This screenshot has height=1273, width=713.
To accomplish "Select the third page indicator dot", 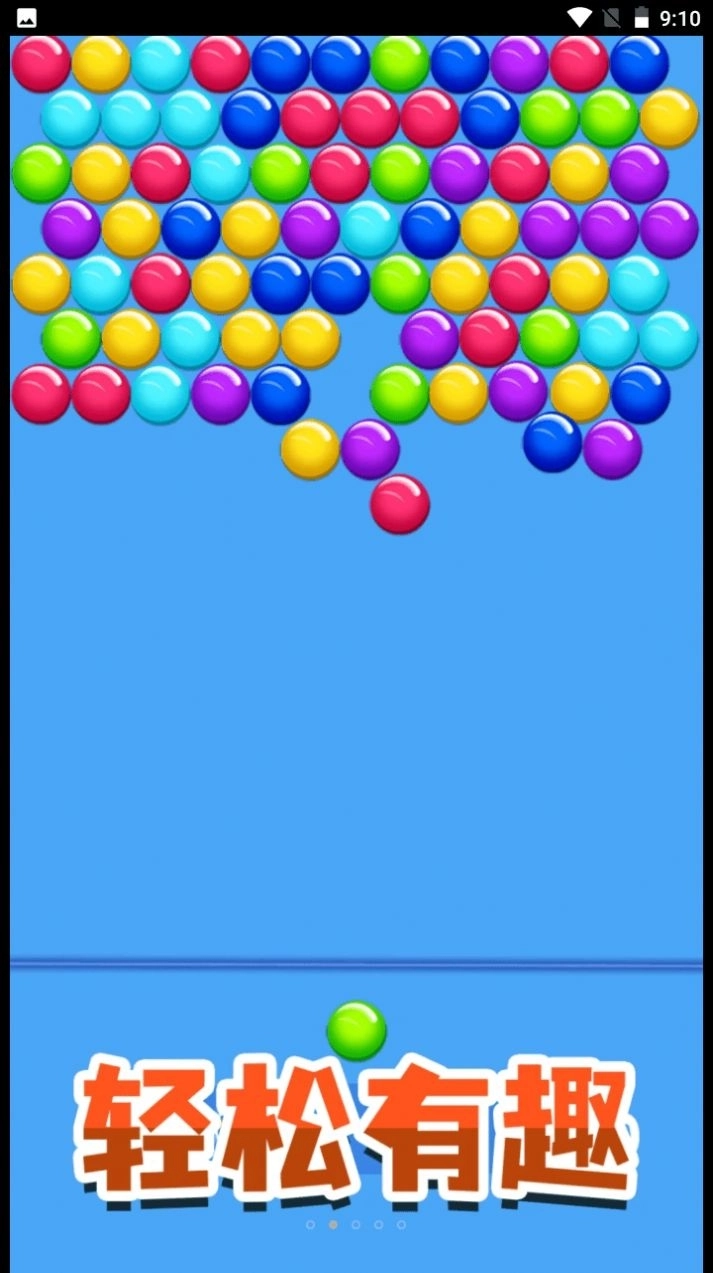I will click(356, 1224).
